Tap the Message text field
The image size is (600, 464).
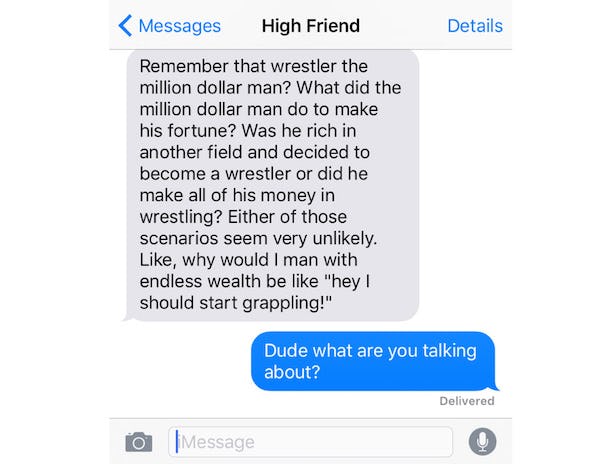coord(310,442)
